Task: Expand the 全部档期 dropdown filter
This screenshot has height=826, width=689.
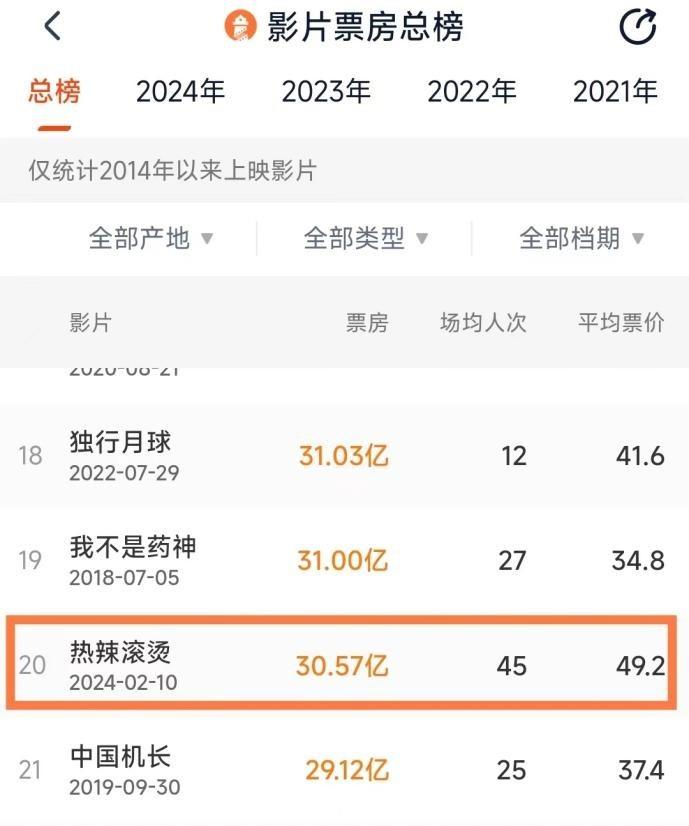Action: point(581,239)
